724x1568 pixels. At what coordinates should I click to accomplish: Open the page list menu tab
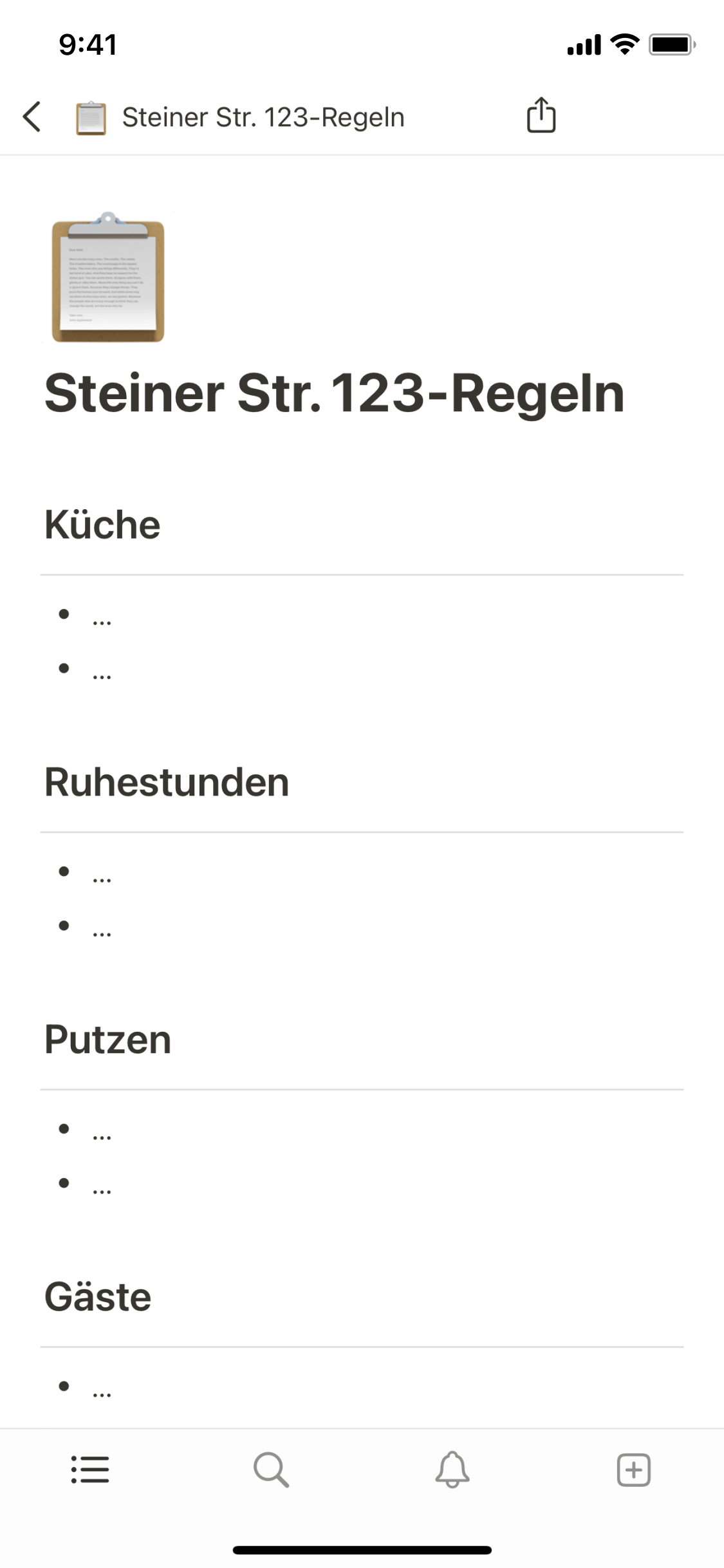(90, 1470)
